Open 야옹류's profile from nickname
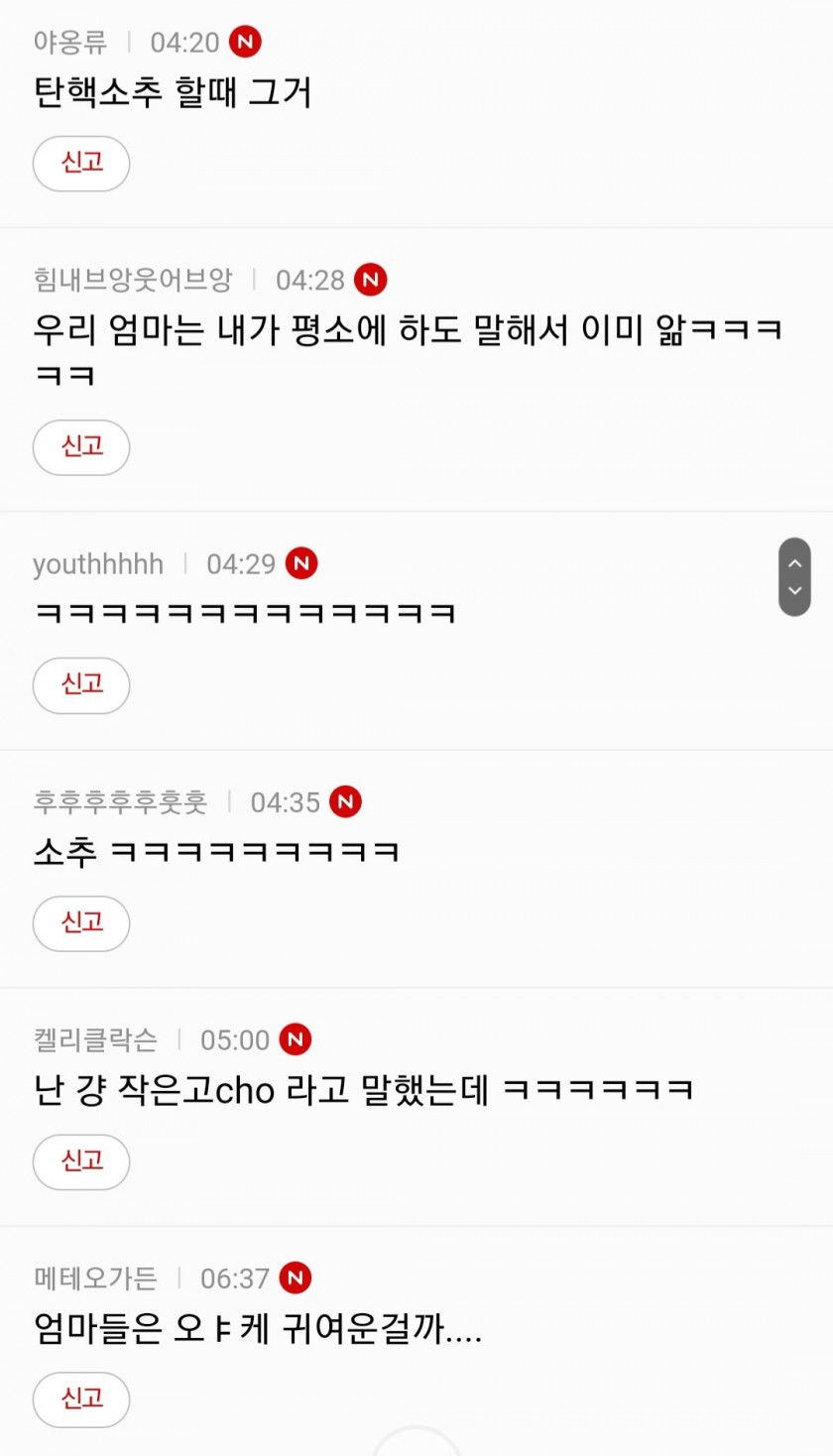The height and width of the screenshot is (1456, 833). (x=71, y=43)
